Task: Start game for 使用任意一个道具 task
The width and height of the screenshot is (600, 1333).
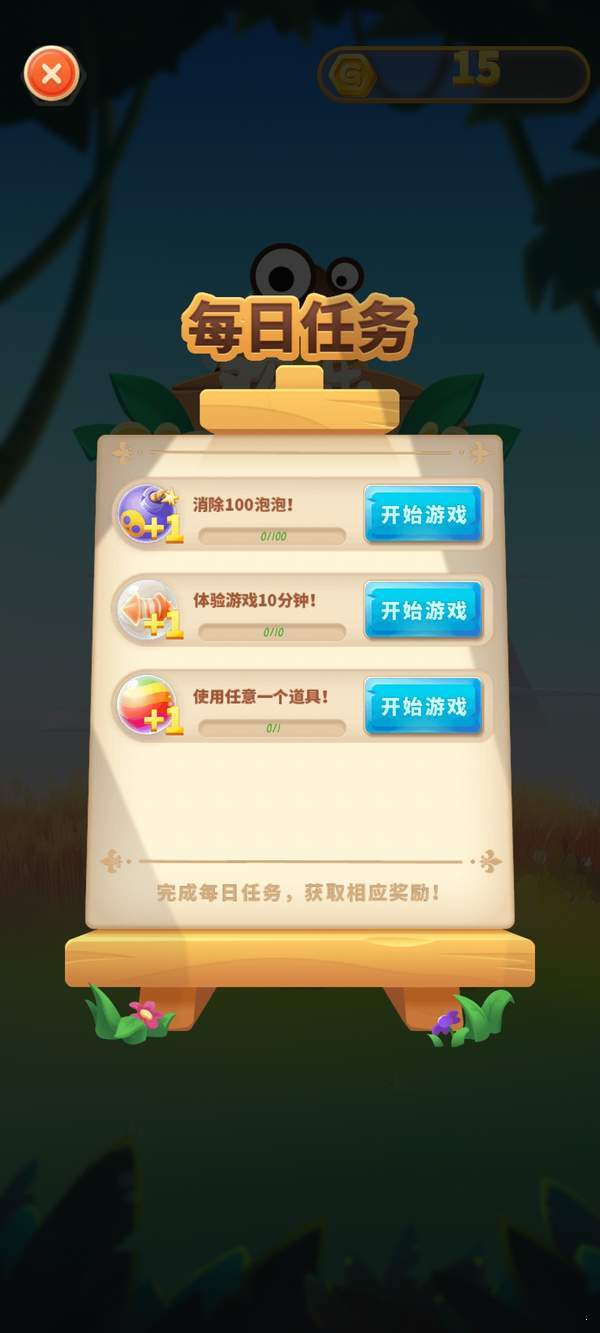Action: (x=423, y=706)
